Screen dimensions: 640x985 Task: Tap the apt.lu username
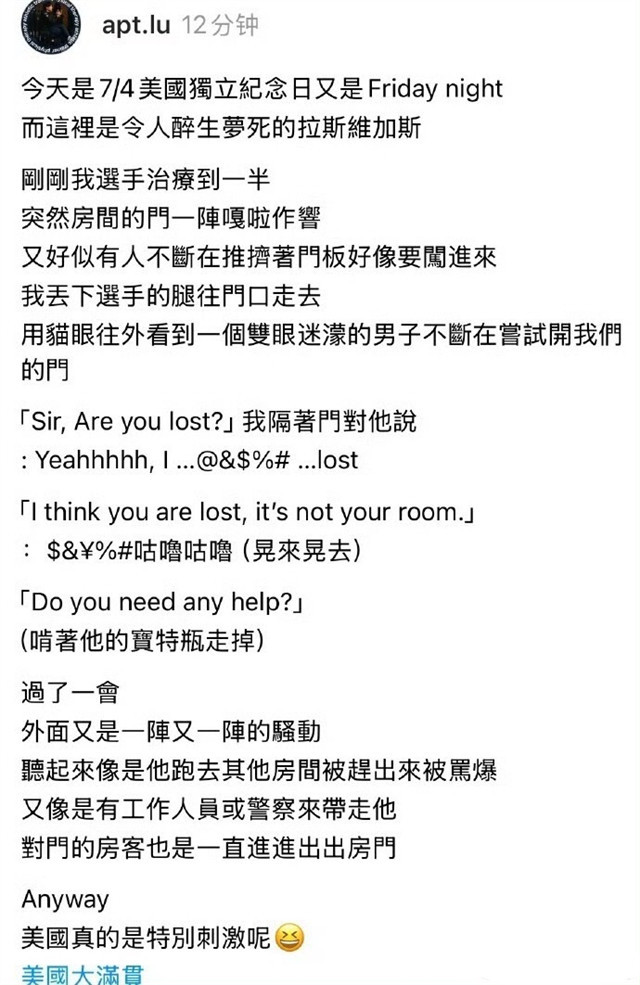(135, 26)
